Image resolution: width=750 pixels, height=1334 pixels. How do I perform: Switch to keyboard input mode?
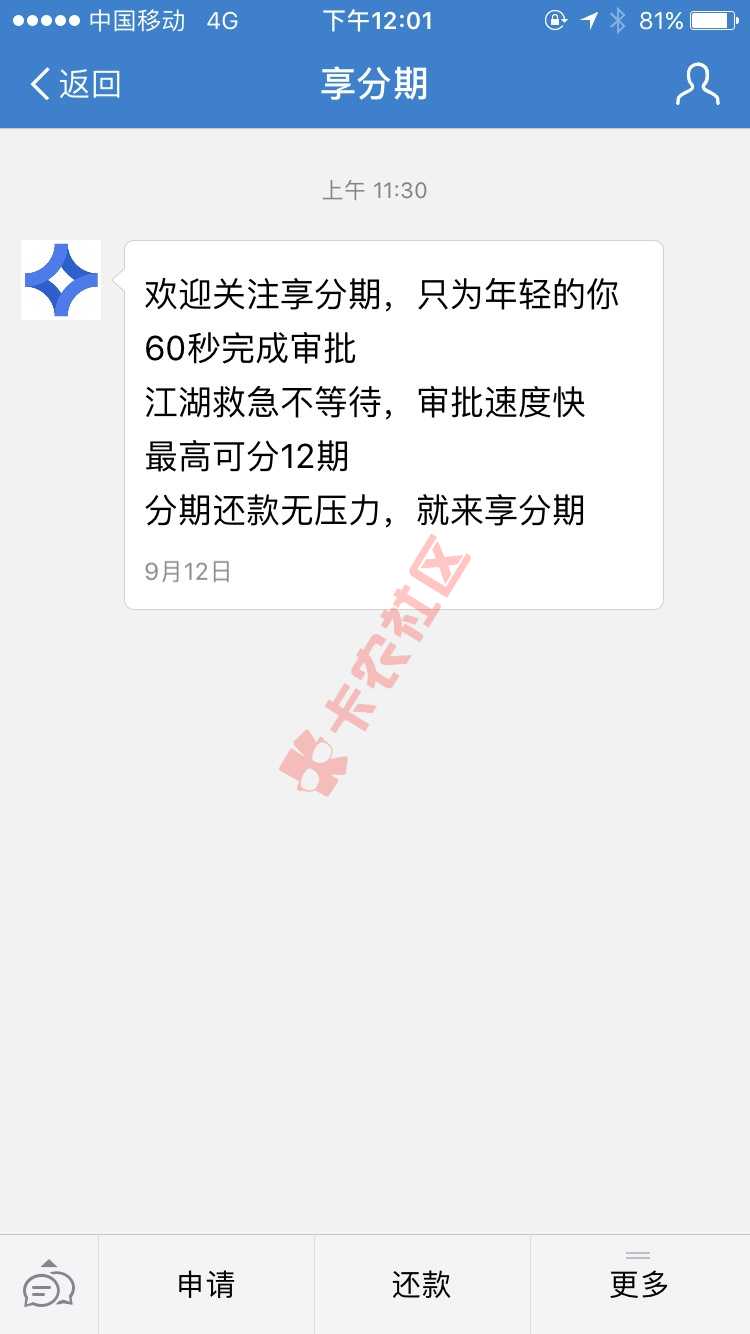point(48,1284)
